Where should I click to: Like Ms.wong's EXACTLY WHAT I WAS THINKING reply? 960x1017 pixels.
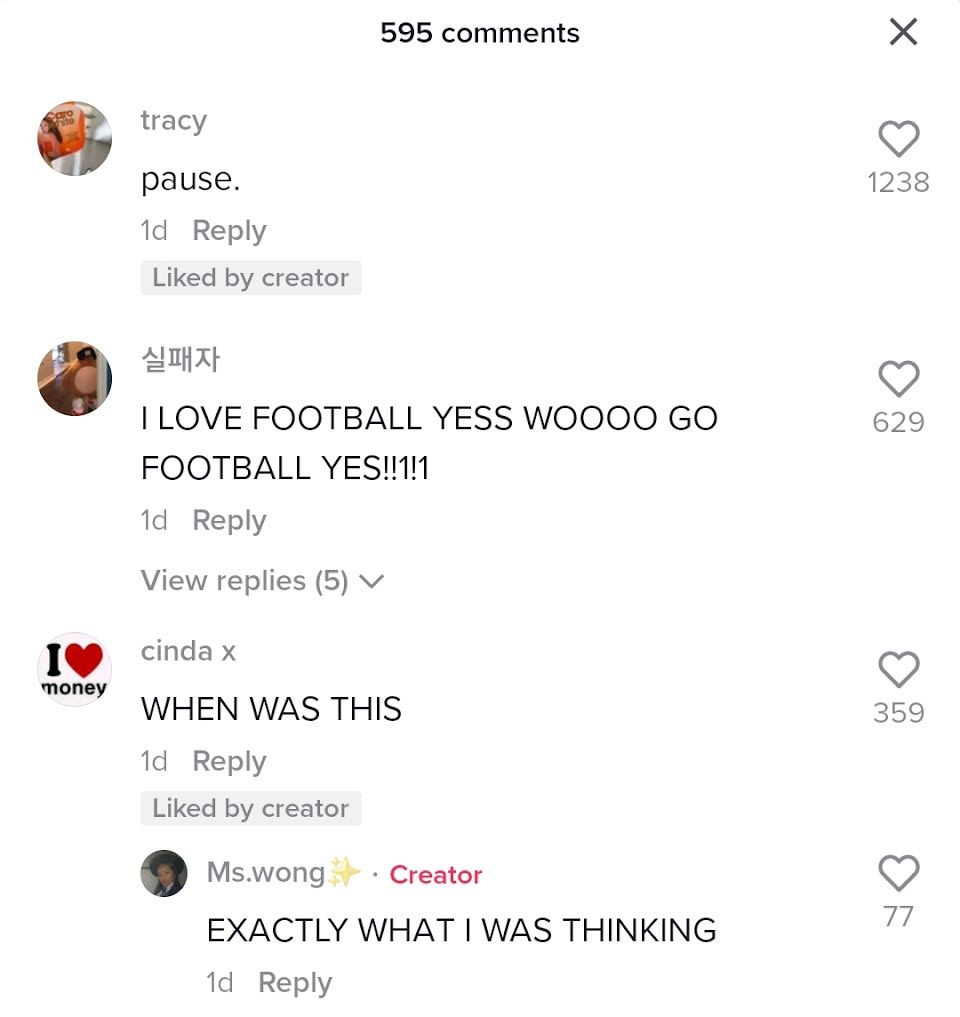pyautogui.click(x=898, y=873)
